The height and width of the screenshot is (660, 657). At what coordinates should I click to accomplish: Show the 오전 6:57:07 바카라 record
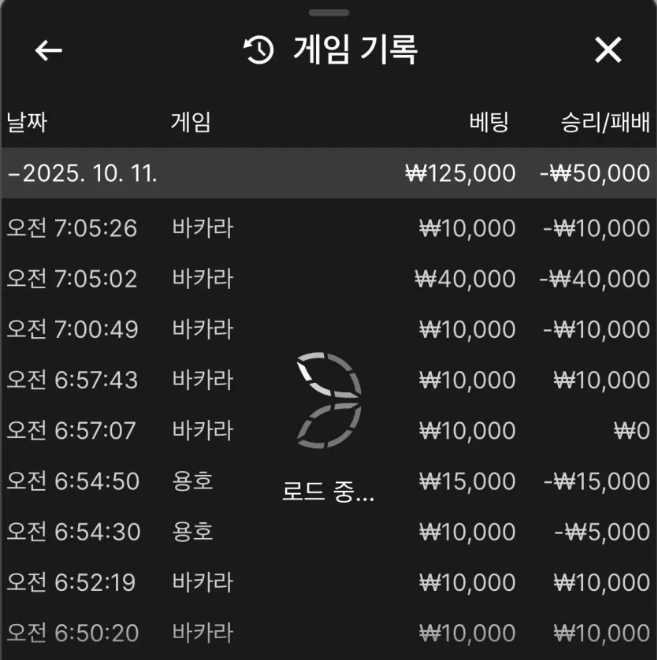point(328,431)
